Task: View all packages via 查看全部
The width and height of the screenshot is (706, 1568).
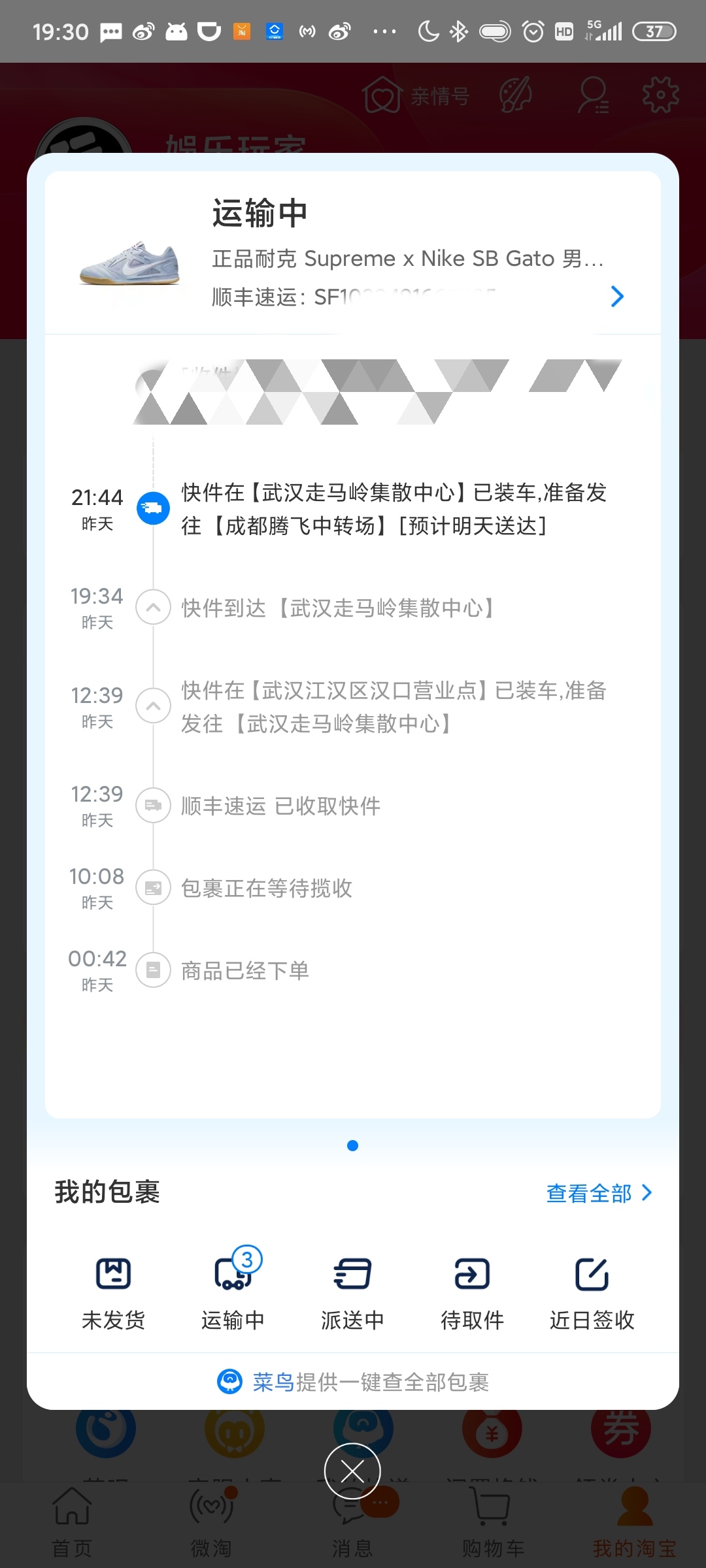Action: pos(598,1193)
